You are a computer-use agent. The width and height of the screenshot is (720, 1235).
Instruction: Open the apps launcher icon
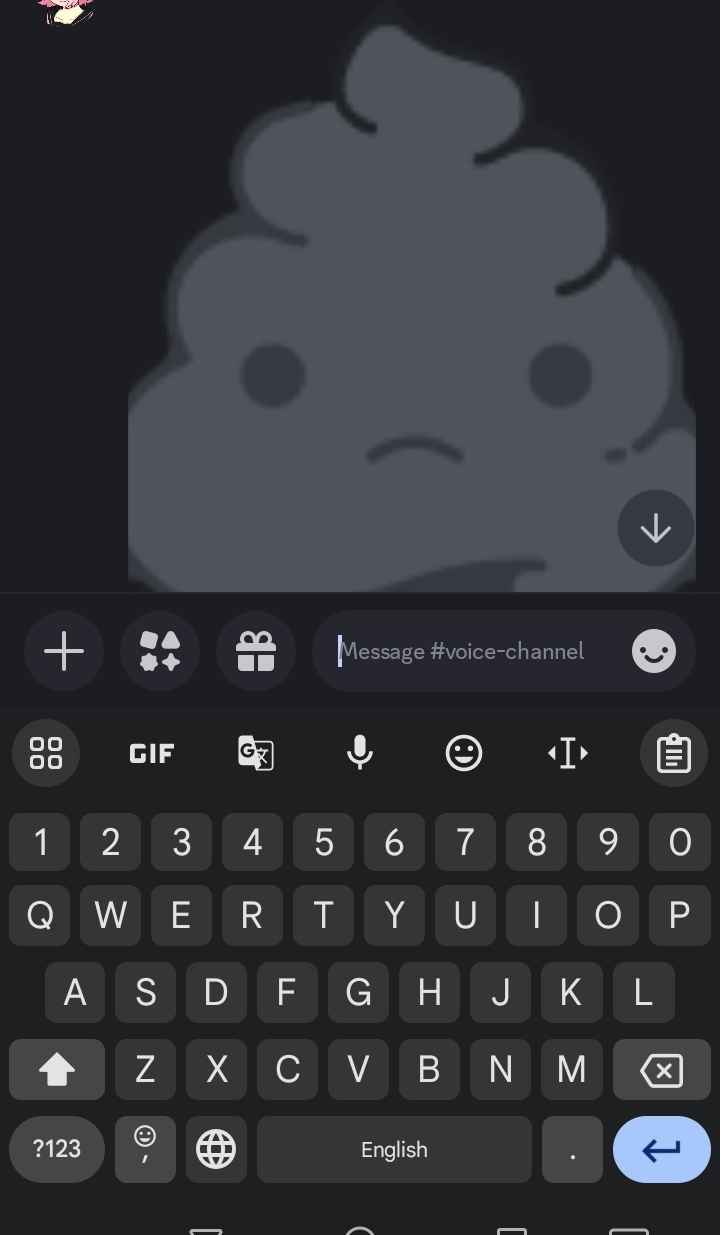point(160,652)
